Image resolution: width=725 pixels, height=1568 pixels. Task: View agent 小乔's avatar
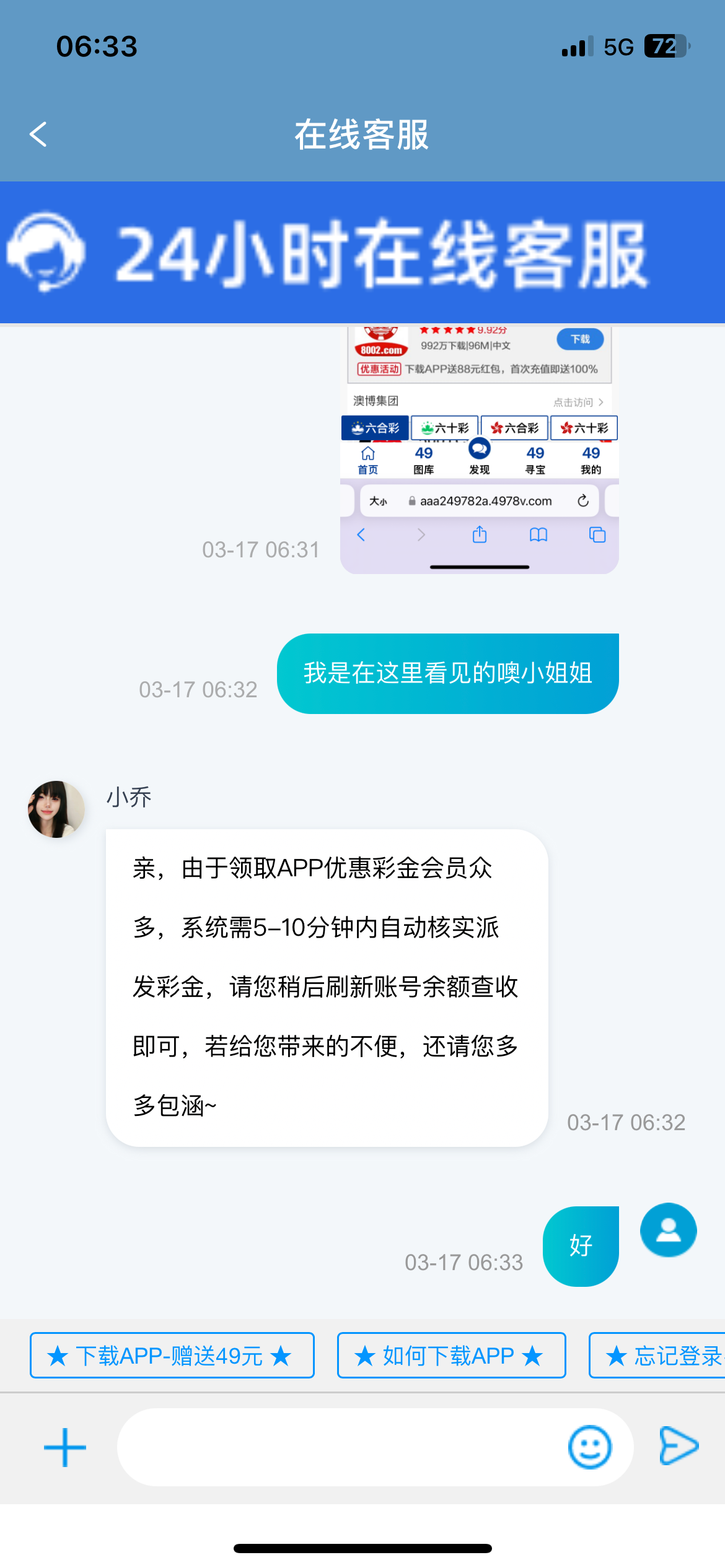coord(56,809)
